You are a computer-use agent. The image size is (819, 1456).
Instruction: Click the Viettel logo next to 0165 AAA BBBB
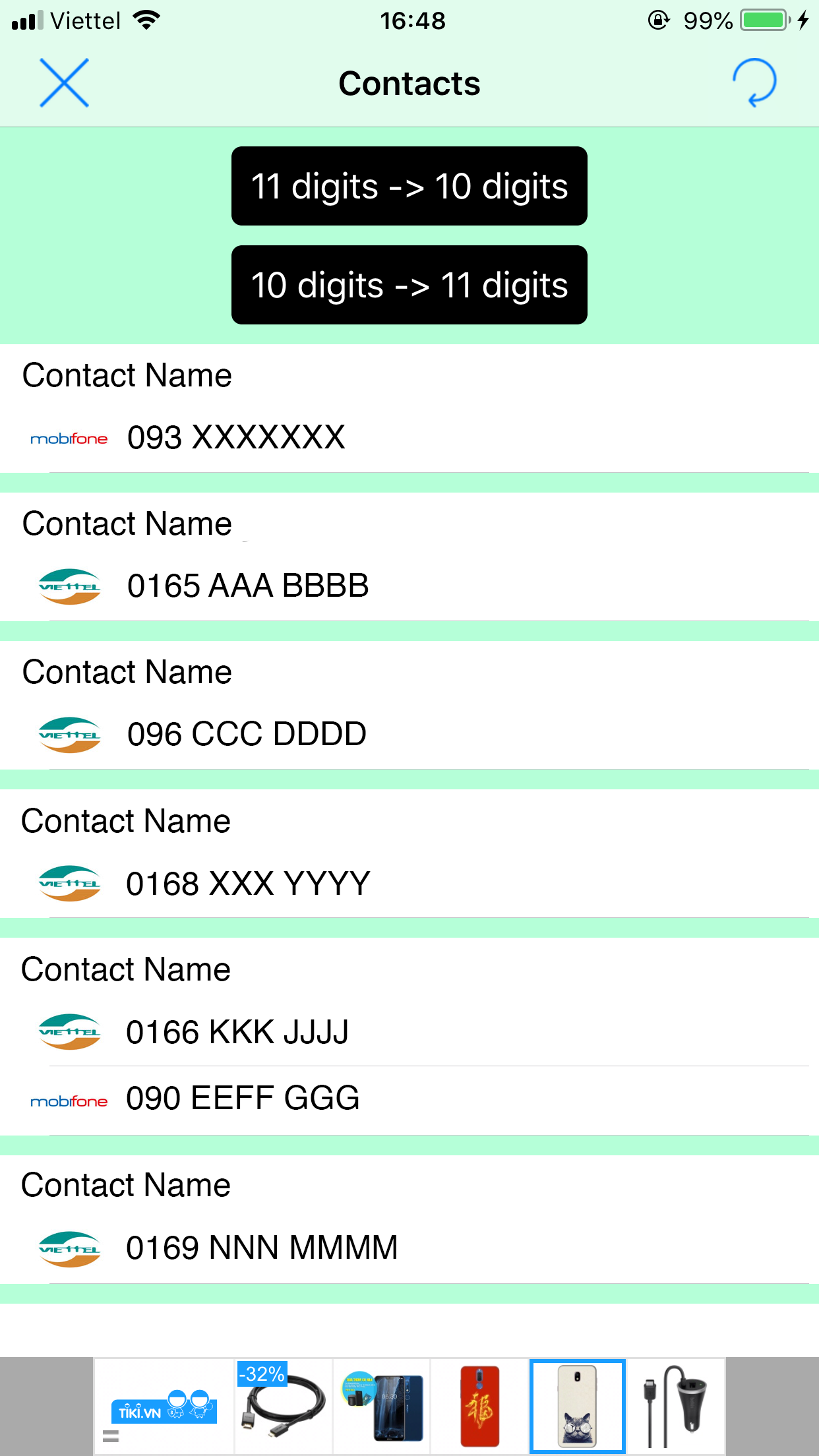(x=69, y=584)
